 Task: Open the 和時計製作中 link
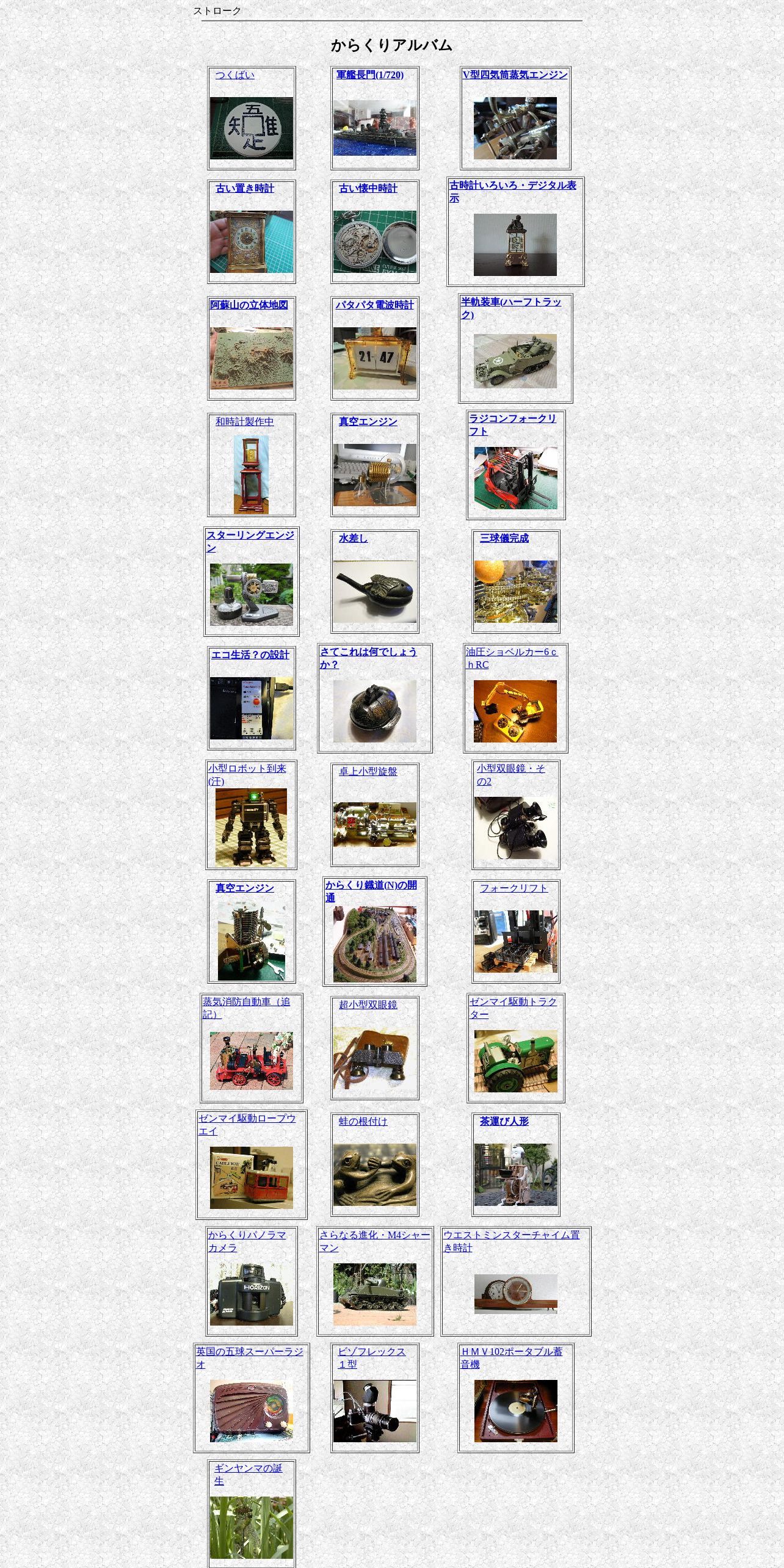coord(244,422)
